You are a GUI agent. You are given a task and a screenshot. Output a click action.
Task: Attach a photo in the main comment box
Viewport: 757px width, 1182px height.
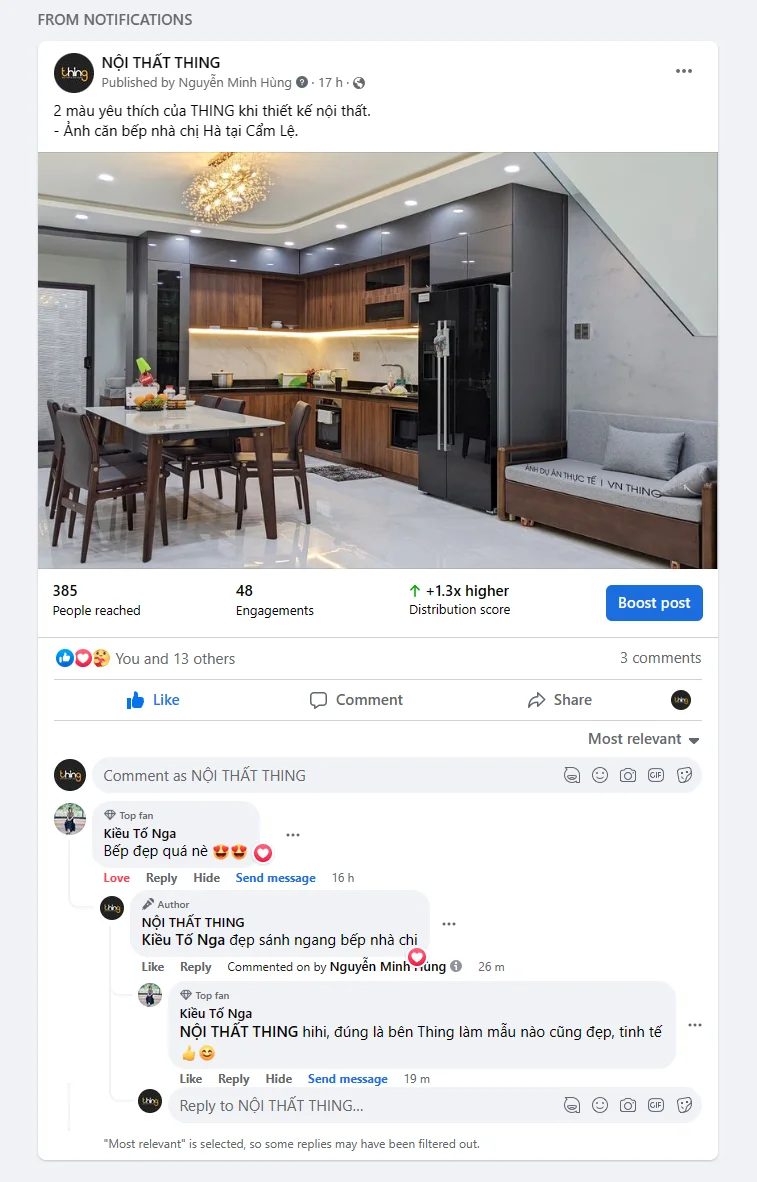(x=628, y=775)
